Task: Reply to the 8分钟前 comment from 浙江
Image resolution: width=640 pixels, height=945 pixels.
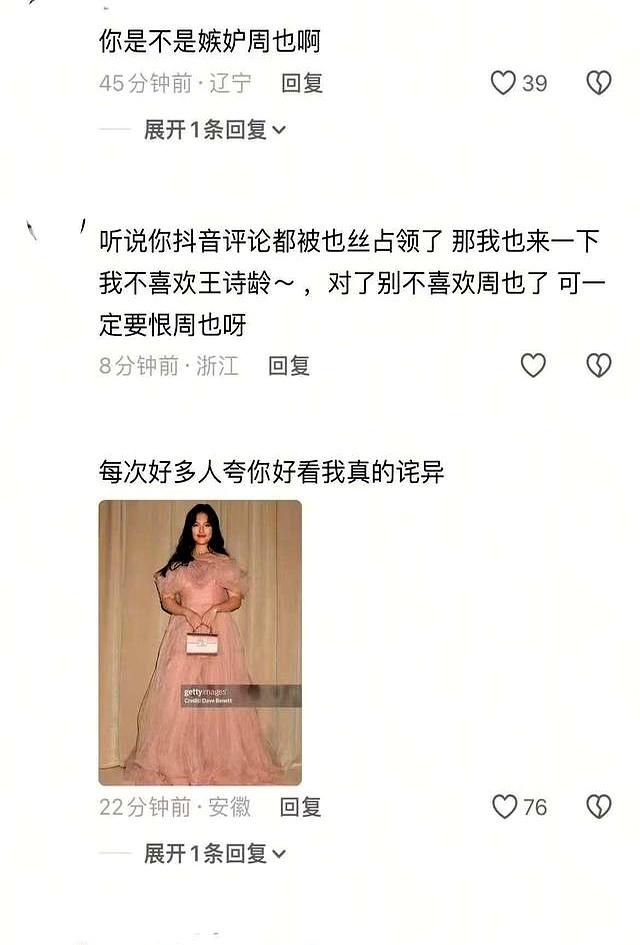Action: pyautogui.click(x=289, y=366)
